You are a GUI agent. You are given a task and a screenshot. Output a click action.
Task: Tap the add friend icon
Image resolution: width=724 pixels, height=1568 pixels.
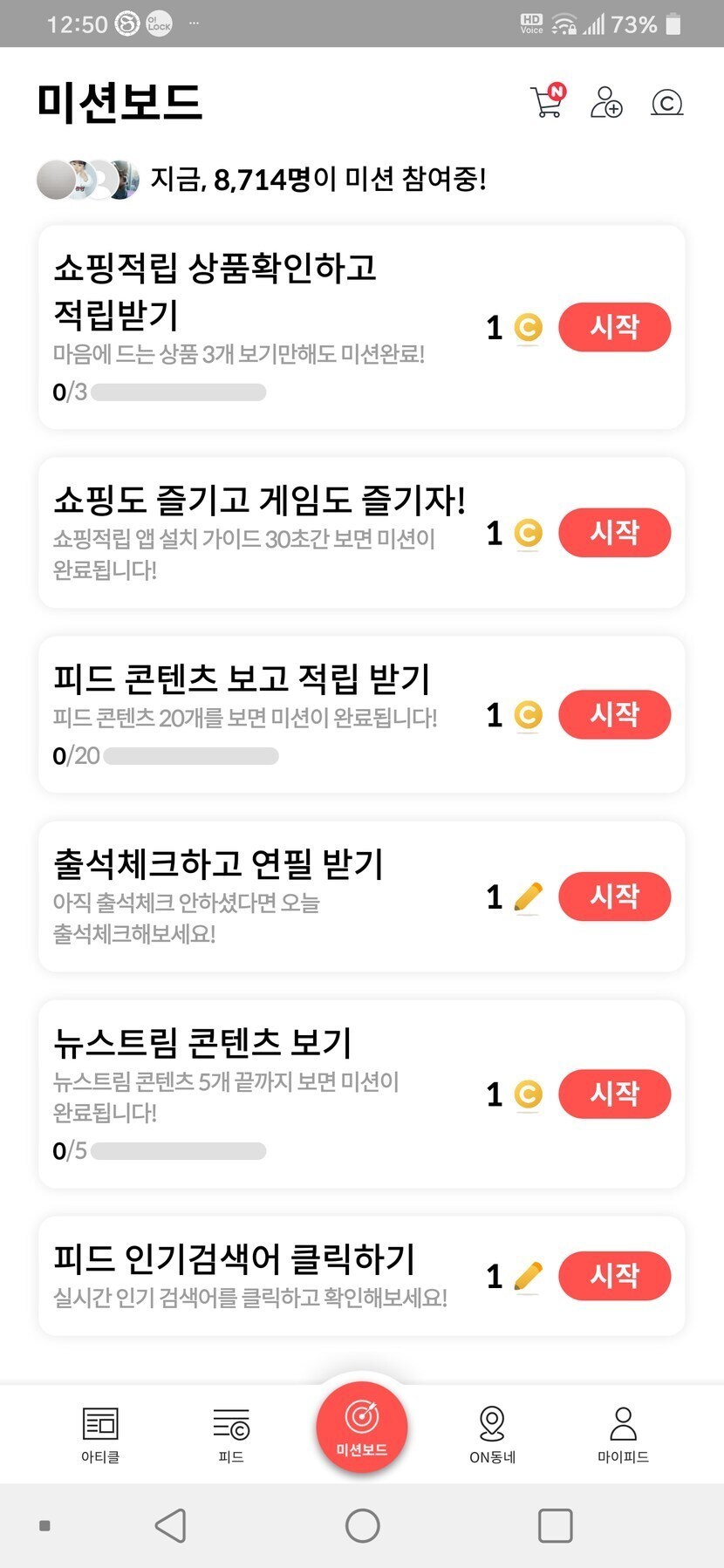[606, 103]
